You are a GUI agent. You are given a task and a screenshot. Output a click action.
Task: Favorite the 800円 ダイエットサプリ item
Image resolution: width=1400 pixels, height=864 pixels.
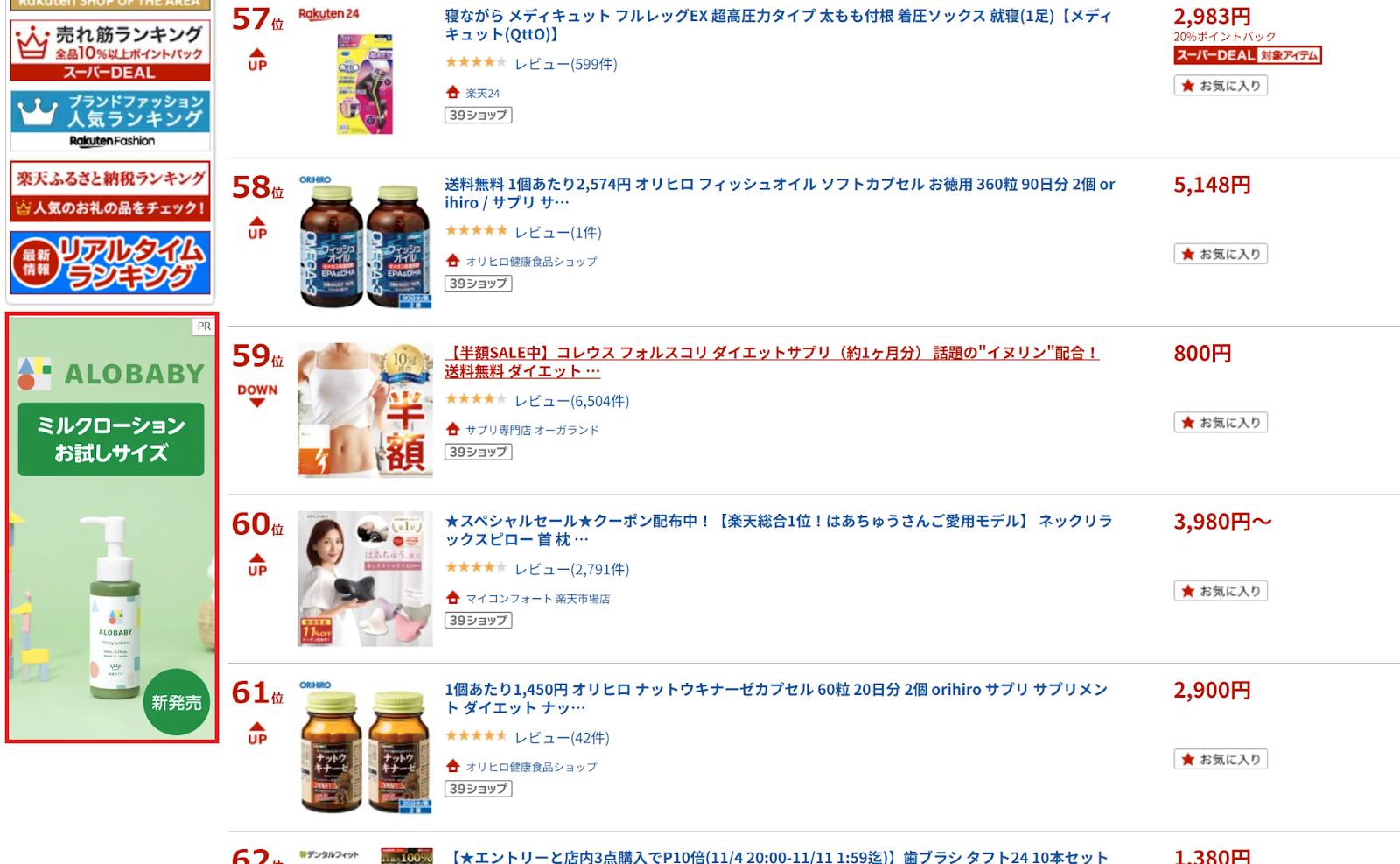(x=1221, y=423)
